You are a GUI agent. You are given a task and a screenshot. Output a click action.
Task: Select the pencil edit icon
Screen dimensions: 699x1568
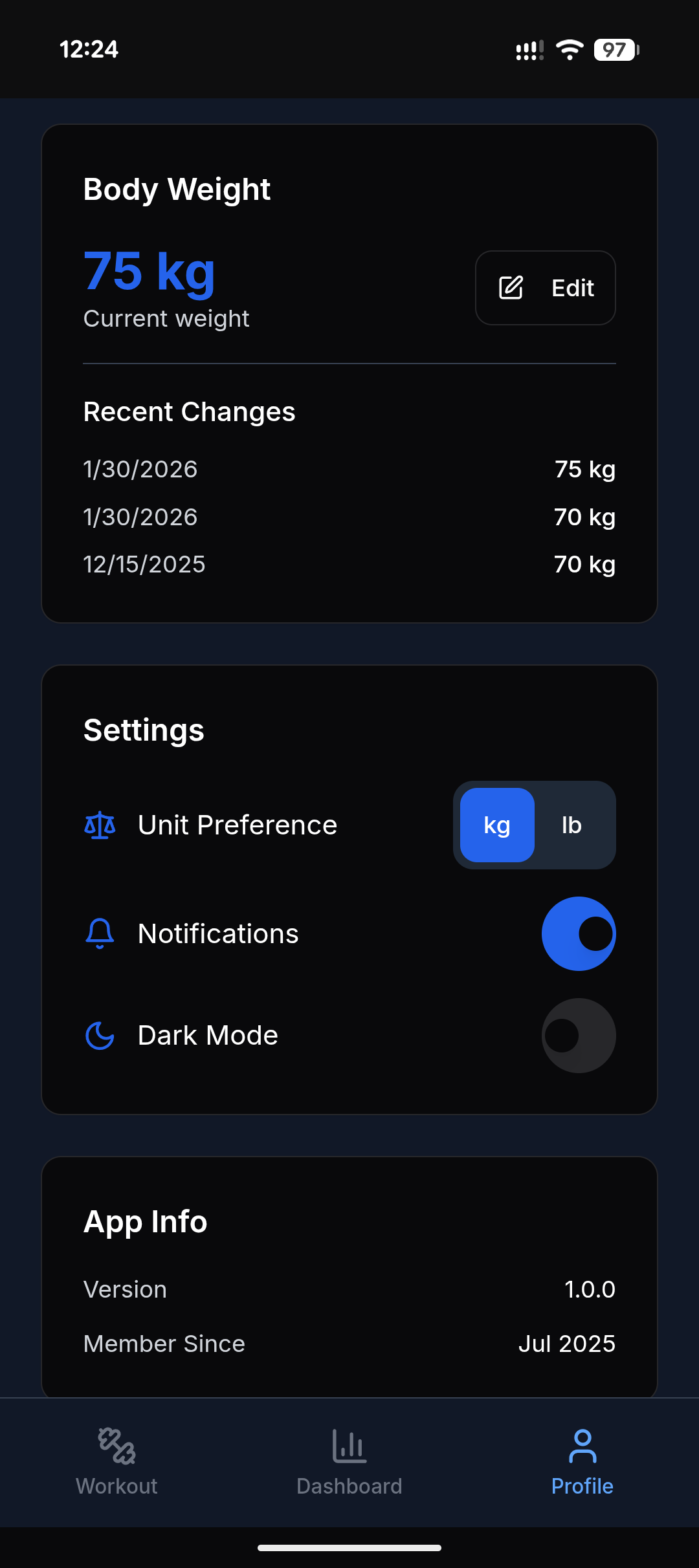coord(511,288)
